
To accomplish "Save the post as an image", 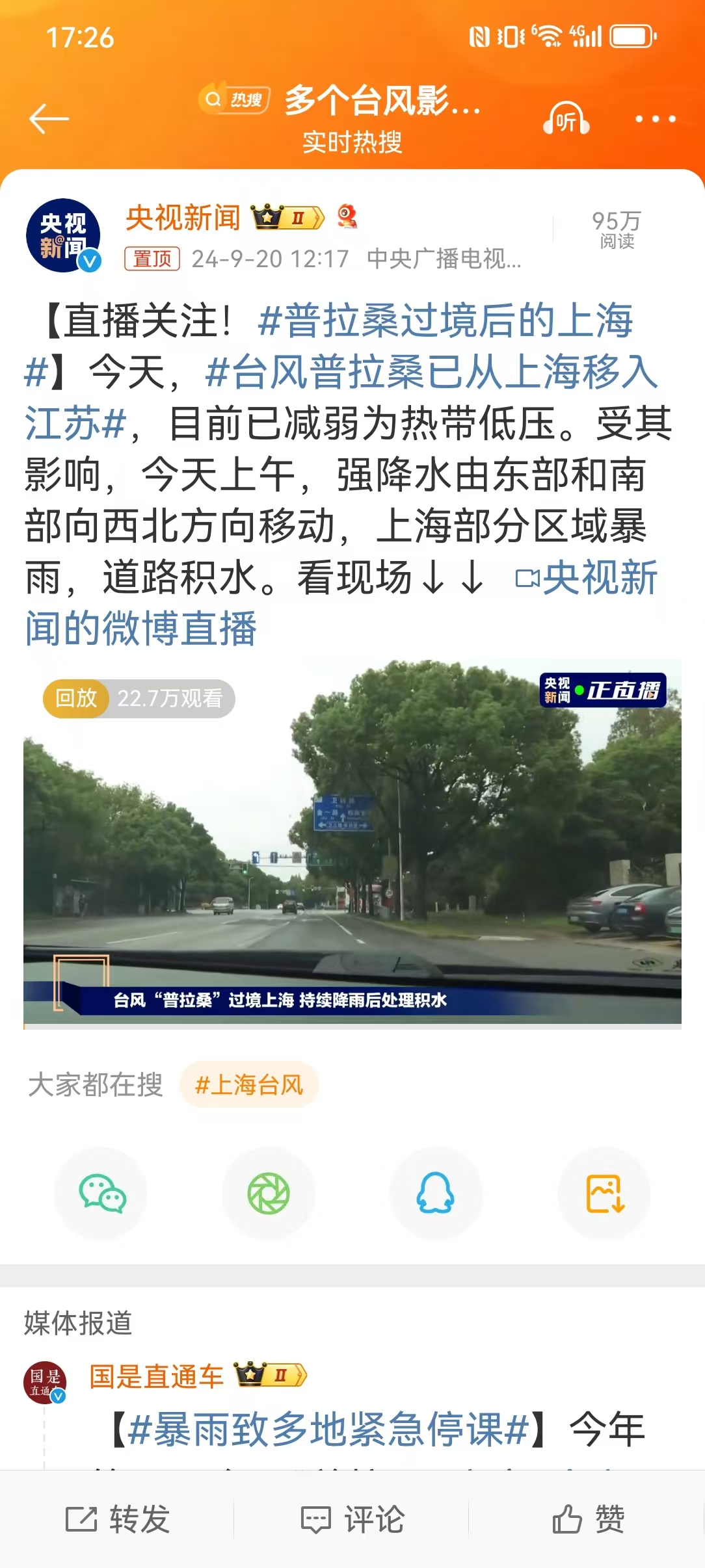I will point(604,1194).
